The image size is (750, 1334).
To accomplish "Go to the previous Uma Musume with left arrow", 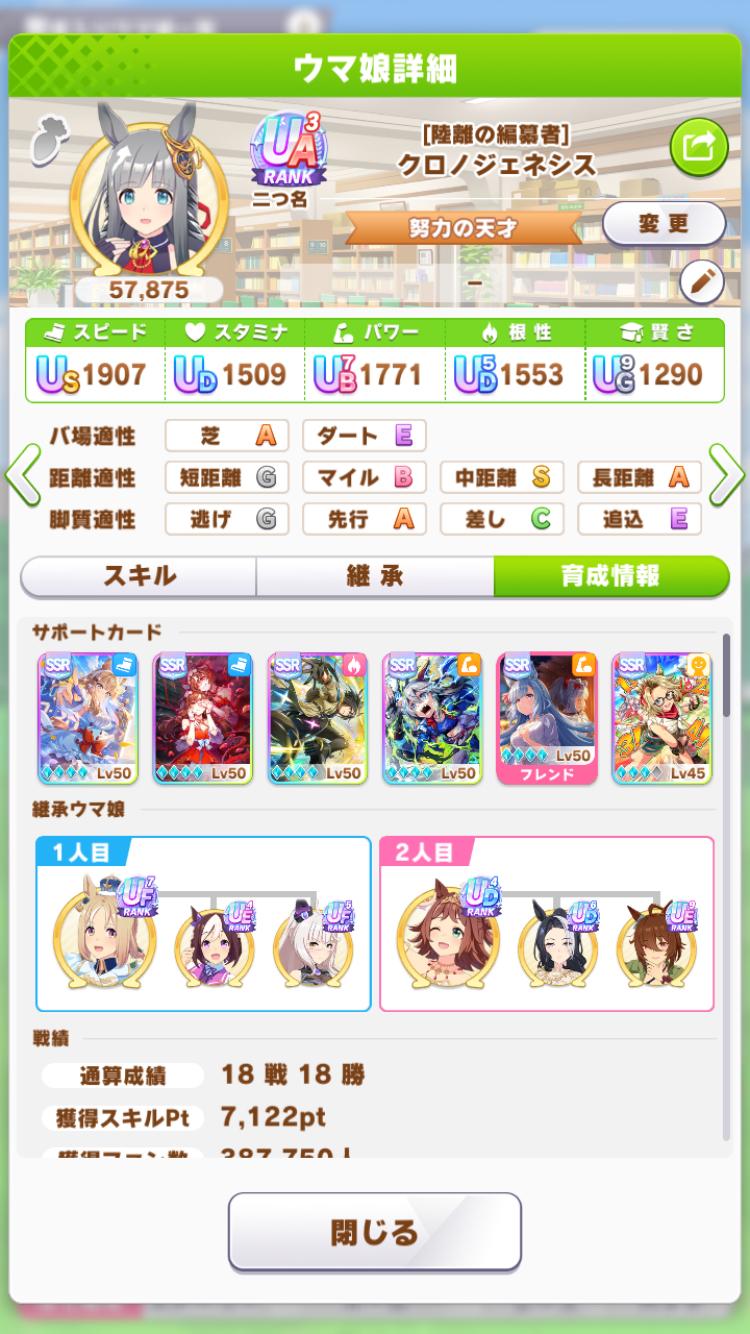I will click(x=21, y=477).
